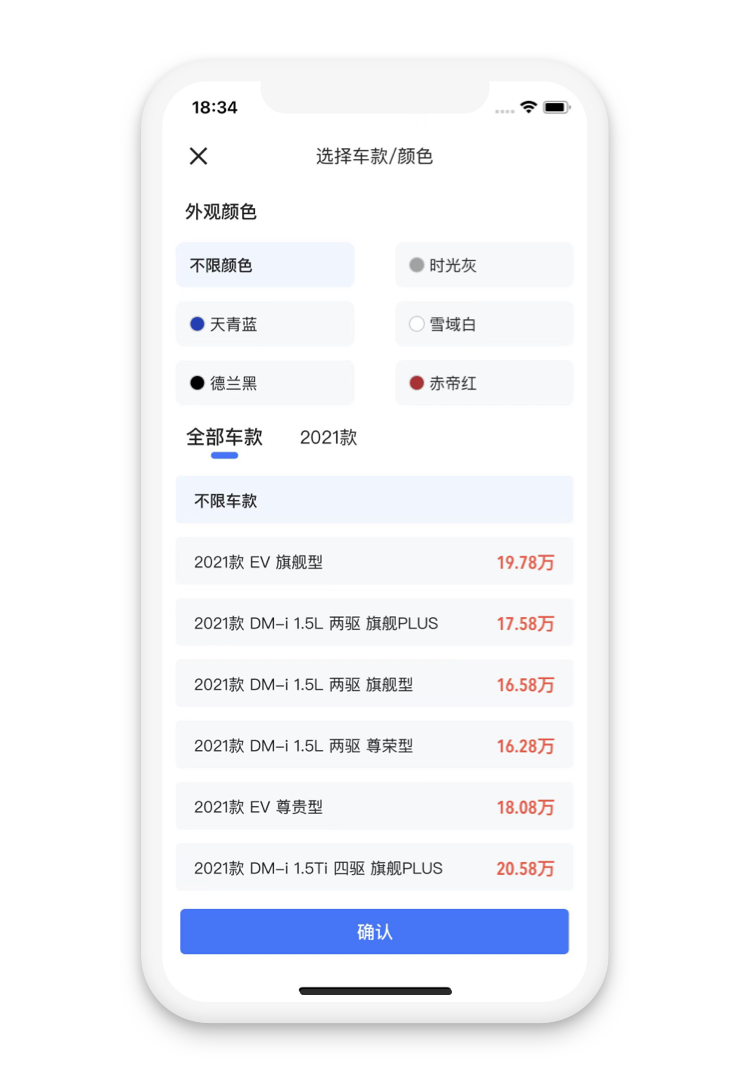
Task: Open the 2021款 tab
Action: (x=328, y=438)
